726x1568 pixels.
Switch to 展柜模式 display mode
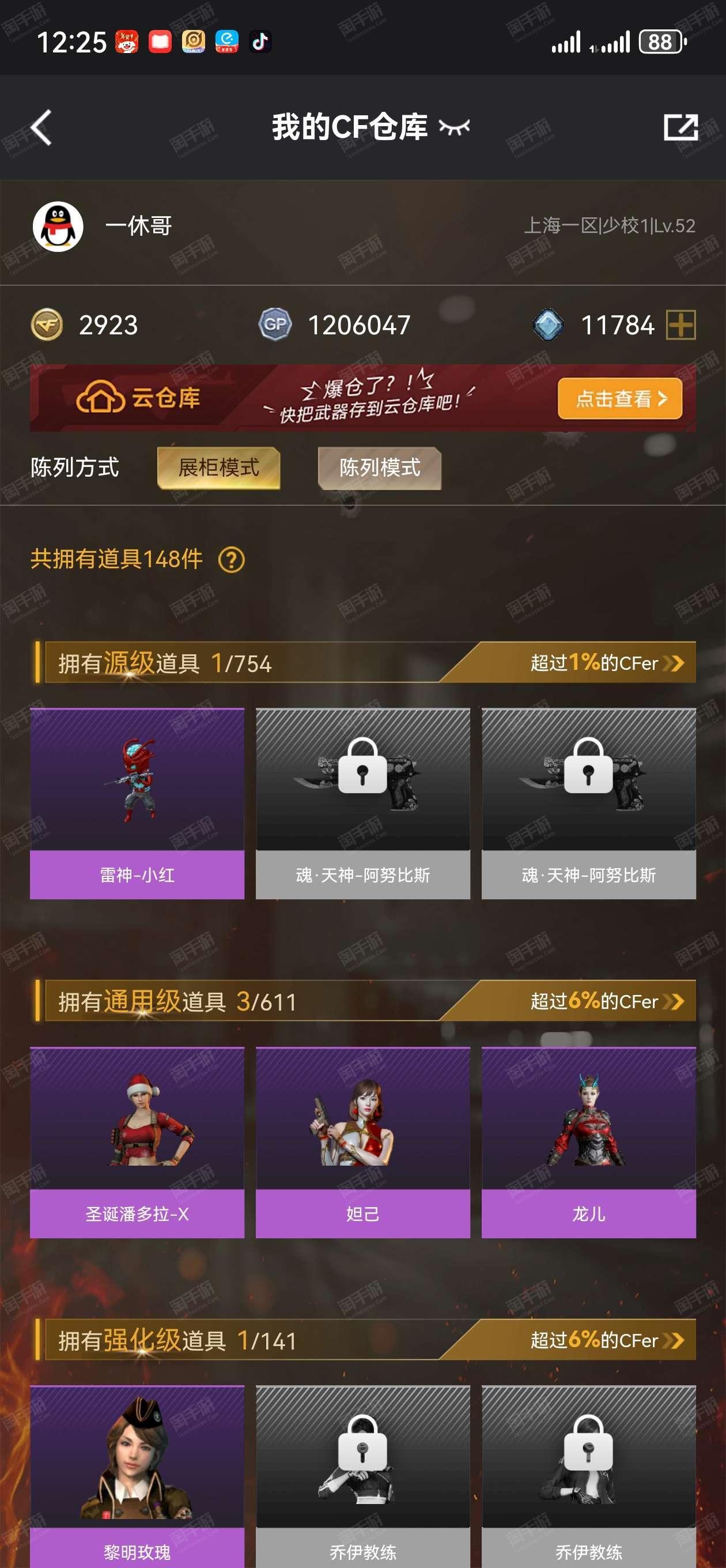[218, 468]
